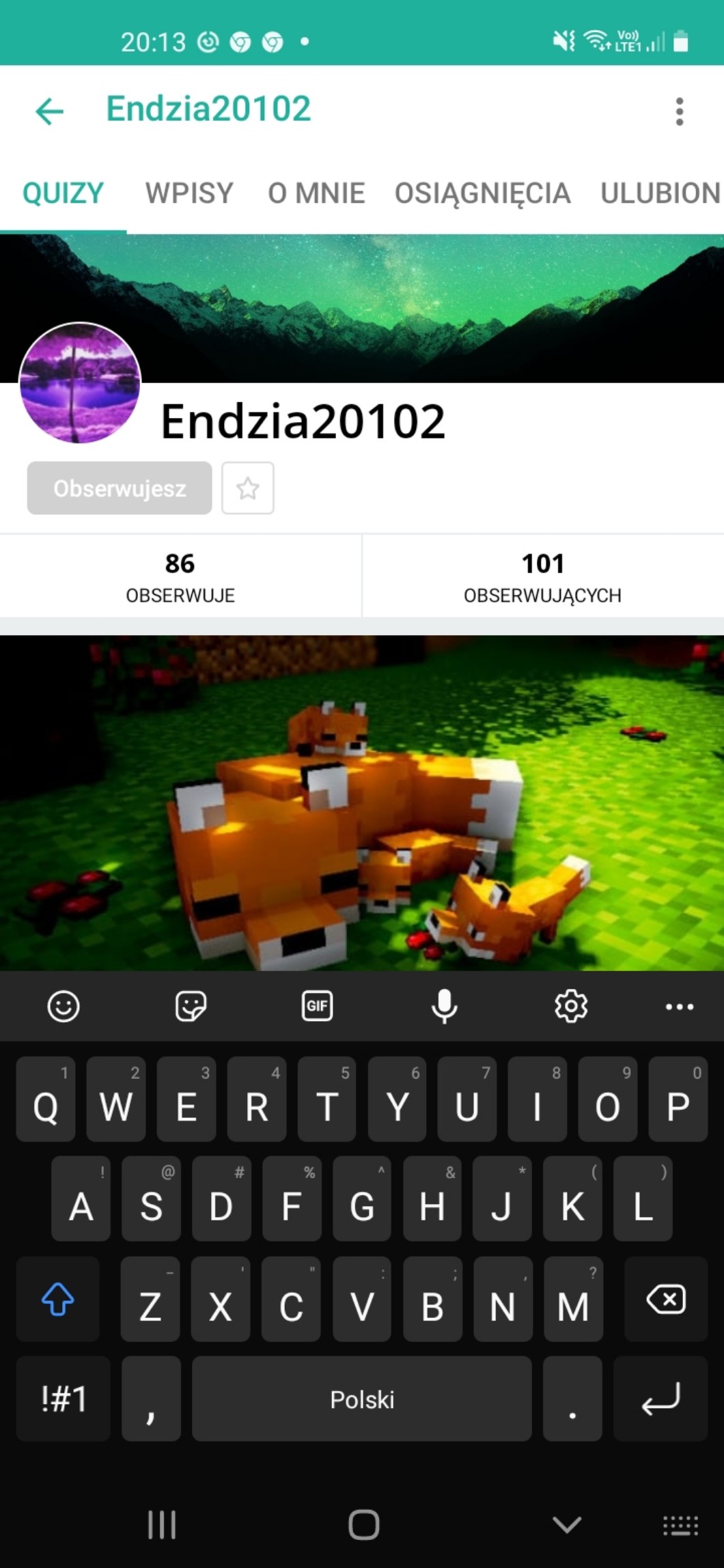The height and width of the screenshot is (1568, 724).
Task: Switch to the ULUBIONE tab
Action: (660, 193)
